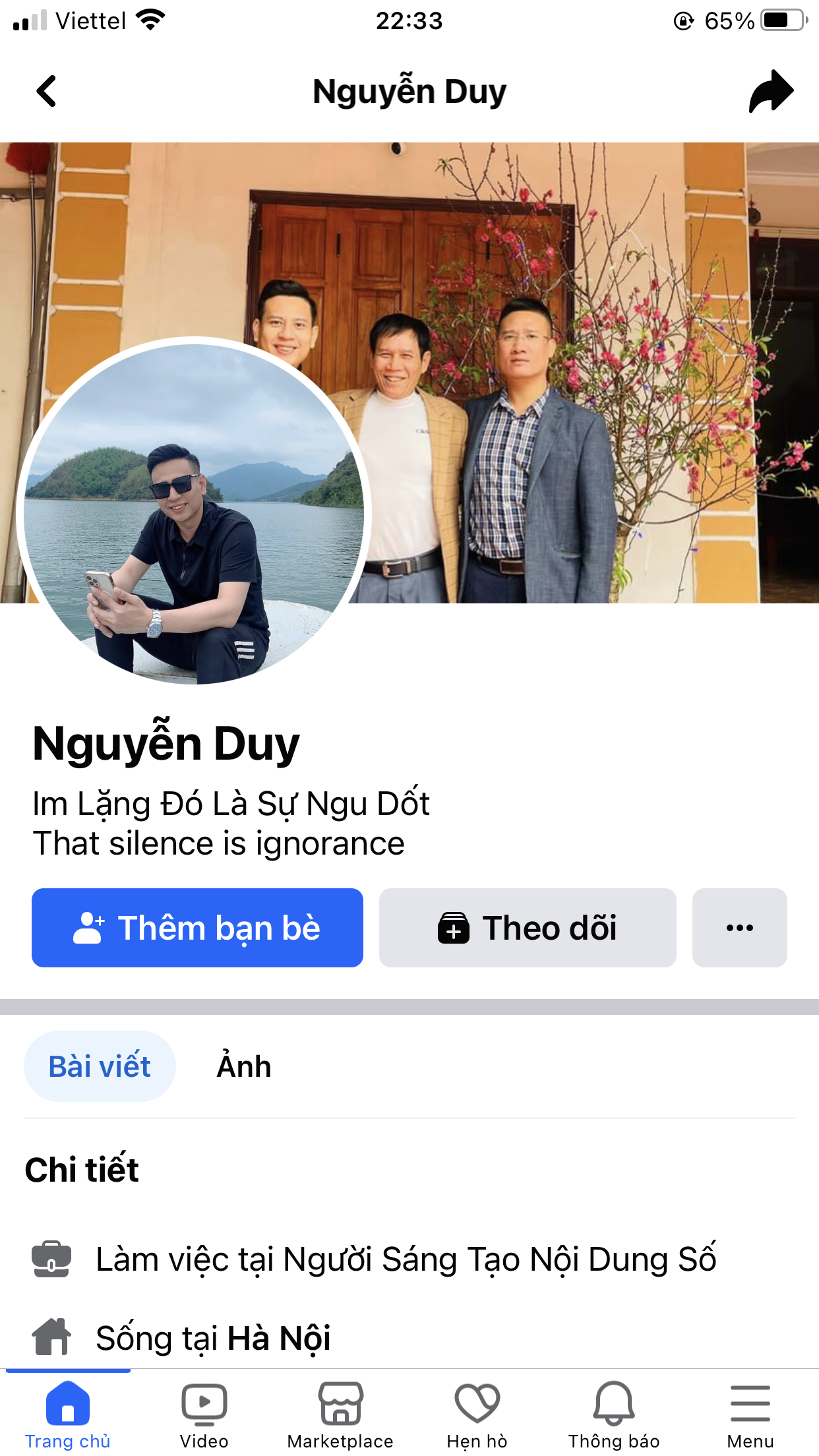Image resolution: width=819 pixels, height=1456 pixels.
Task: Open Marketplace from bottom navigation
Action: click(x=340, y=1414)
